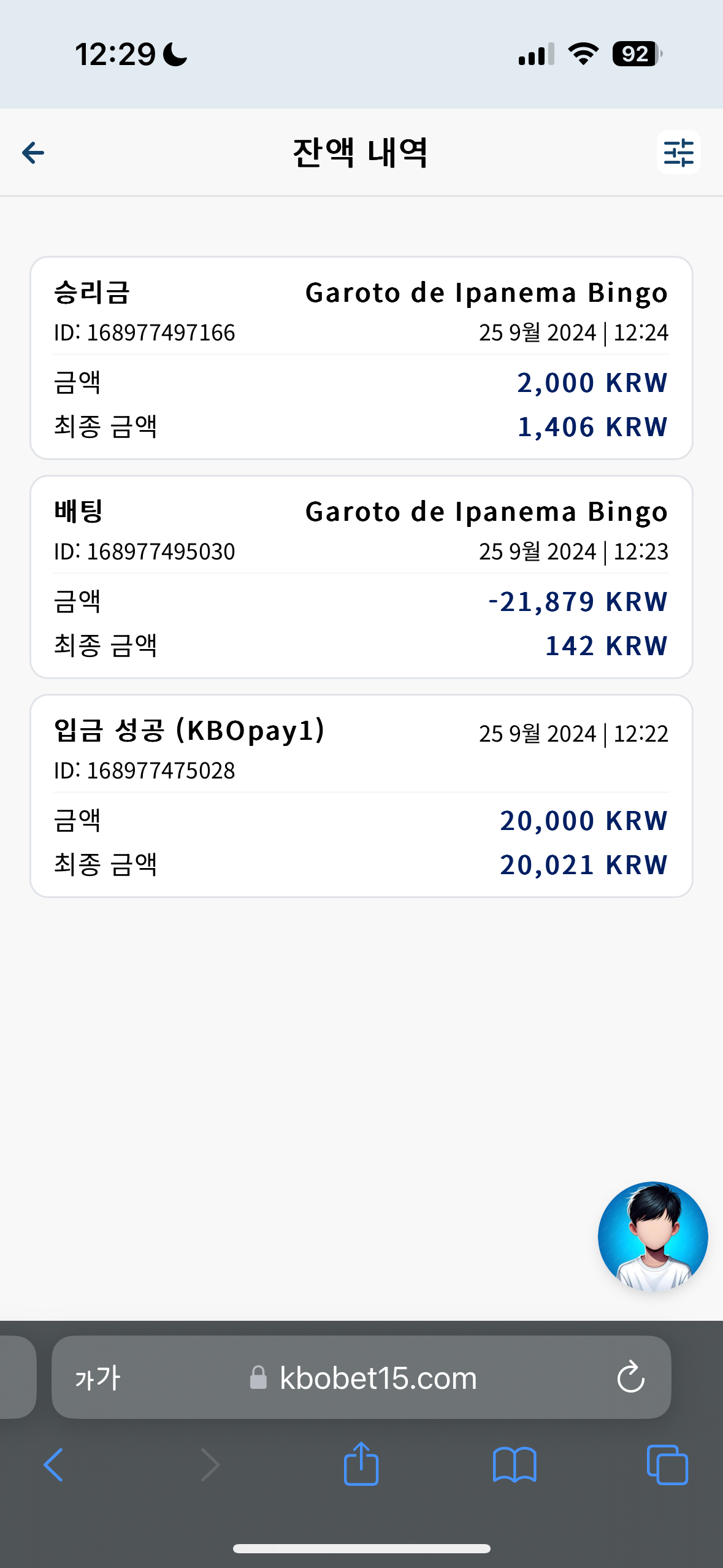This screenshot has height=1568, width=723.
Task: Reload the page in Safari
Action: (x=630, y=1377)
